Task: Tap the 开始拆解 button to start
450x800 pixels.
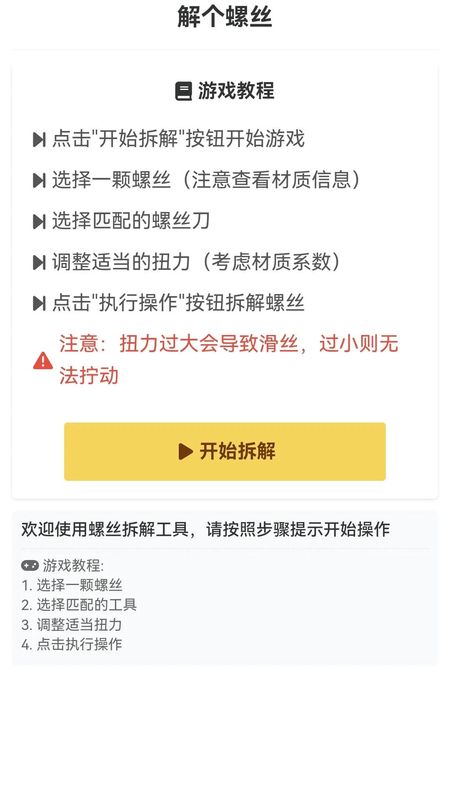Action: coord(225,452)
